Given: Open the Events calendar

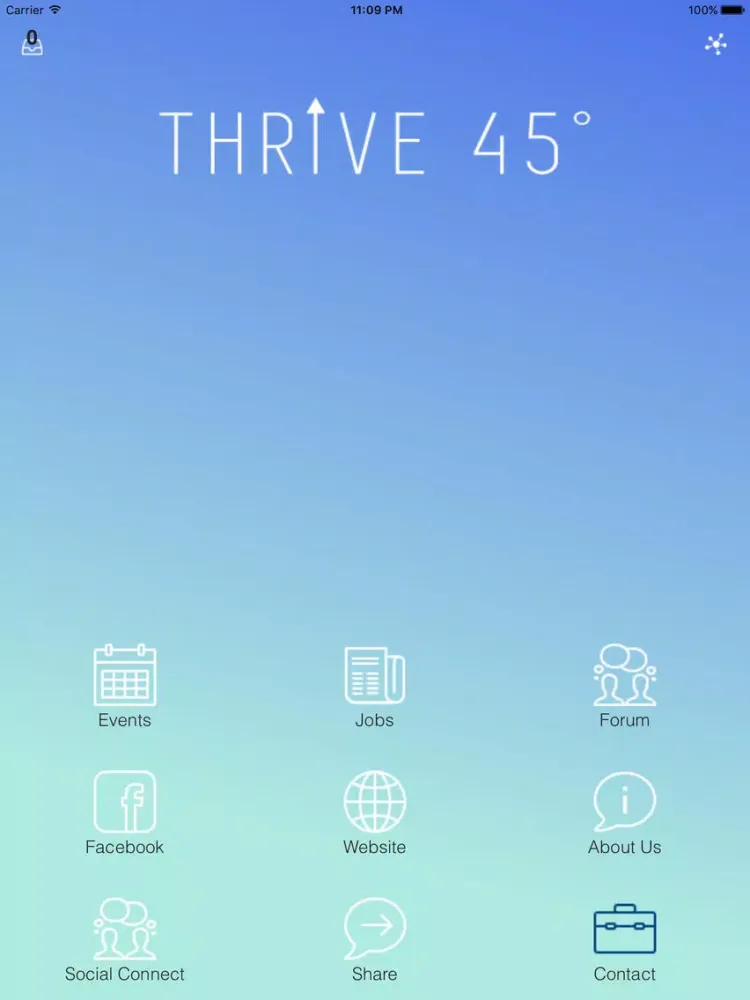Looking at the screenshot, I should tap(125, 677).
